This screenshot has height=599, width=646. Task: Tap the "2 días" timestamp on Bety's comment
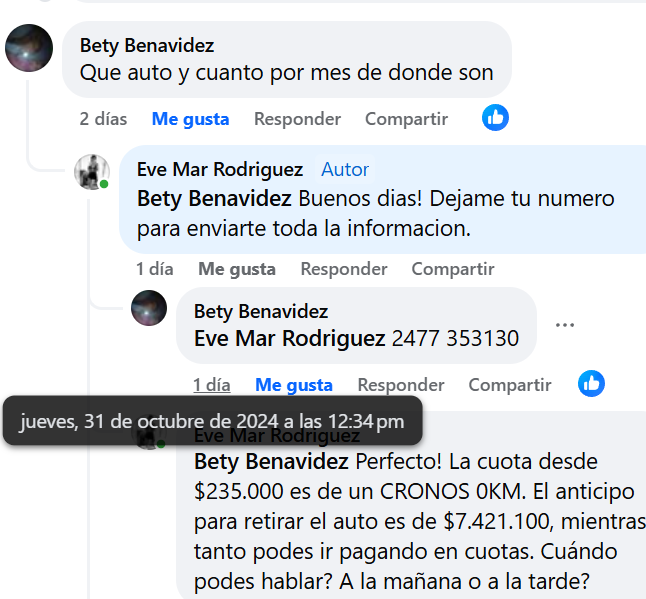point(104,119)
